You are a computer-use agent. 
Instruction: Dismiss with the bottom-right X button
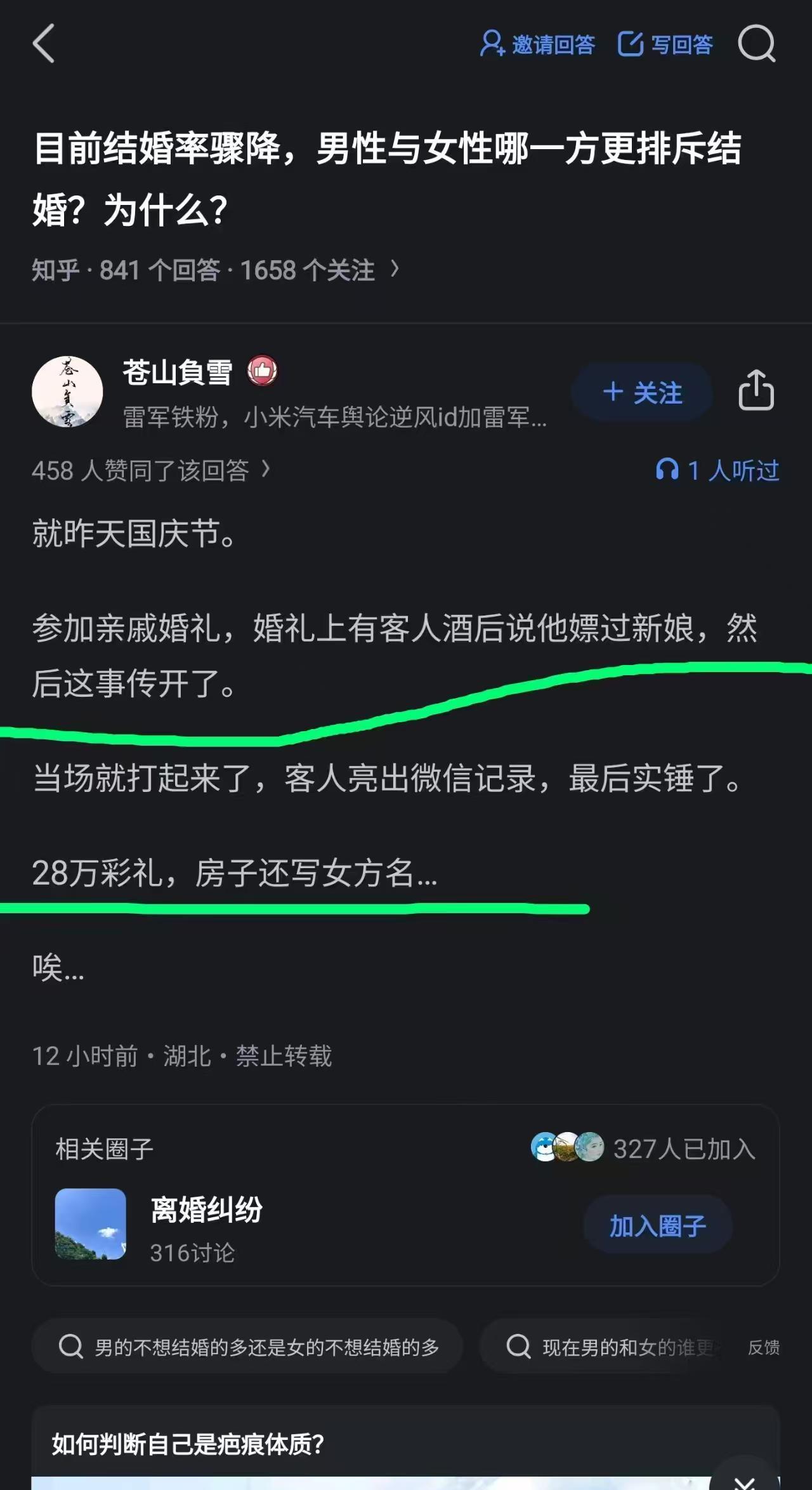click(x=743, y=1479)
